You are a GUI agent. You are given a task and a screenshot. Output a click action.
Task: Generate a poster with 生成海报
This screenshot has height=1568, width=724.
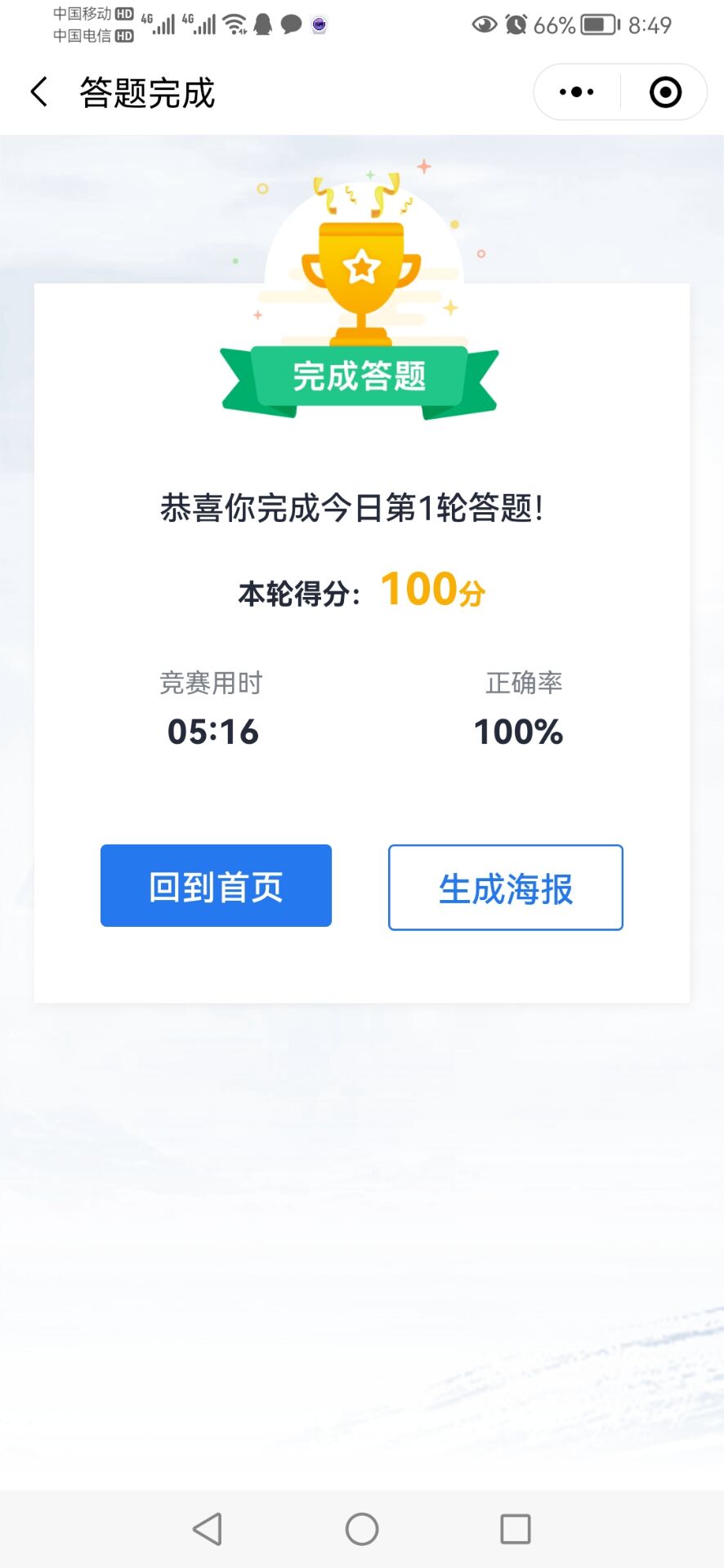(x=505, y=888)
